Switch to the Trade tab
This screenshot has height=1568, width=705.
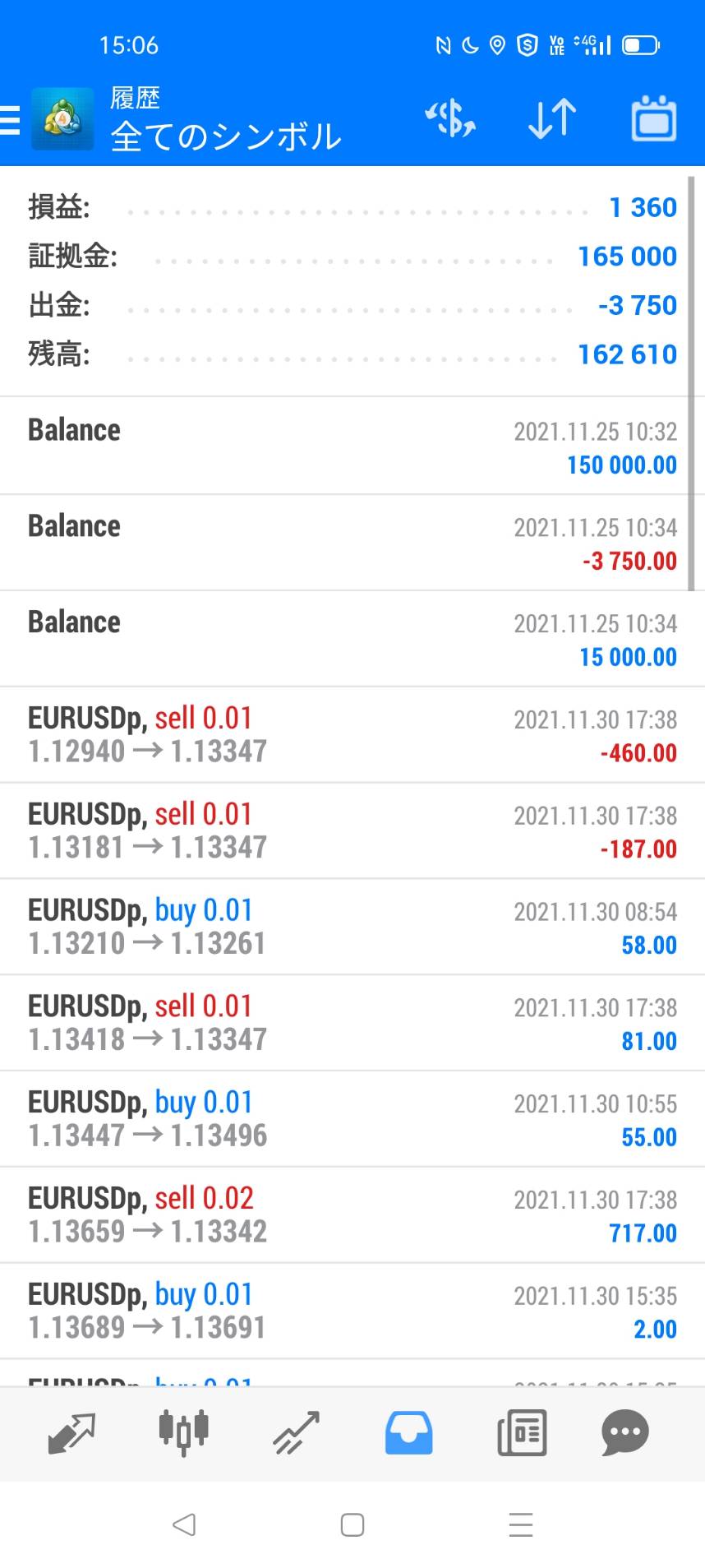296,1433
